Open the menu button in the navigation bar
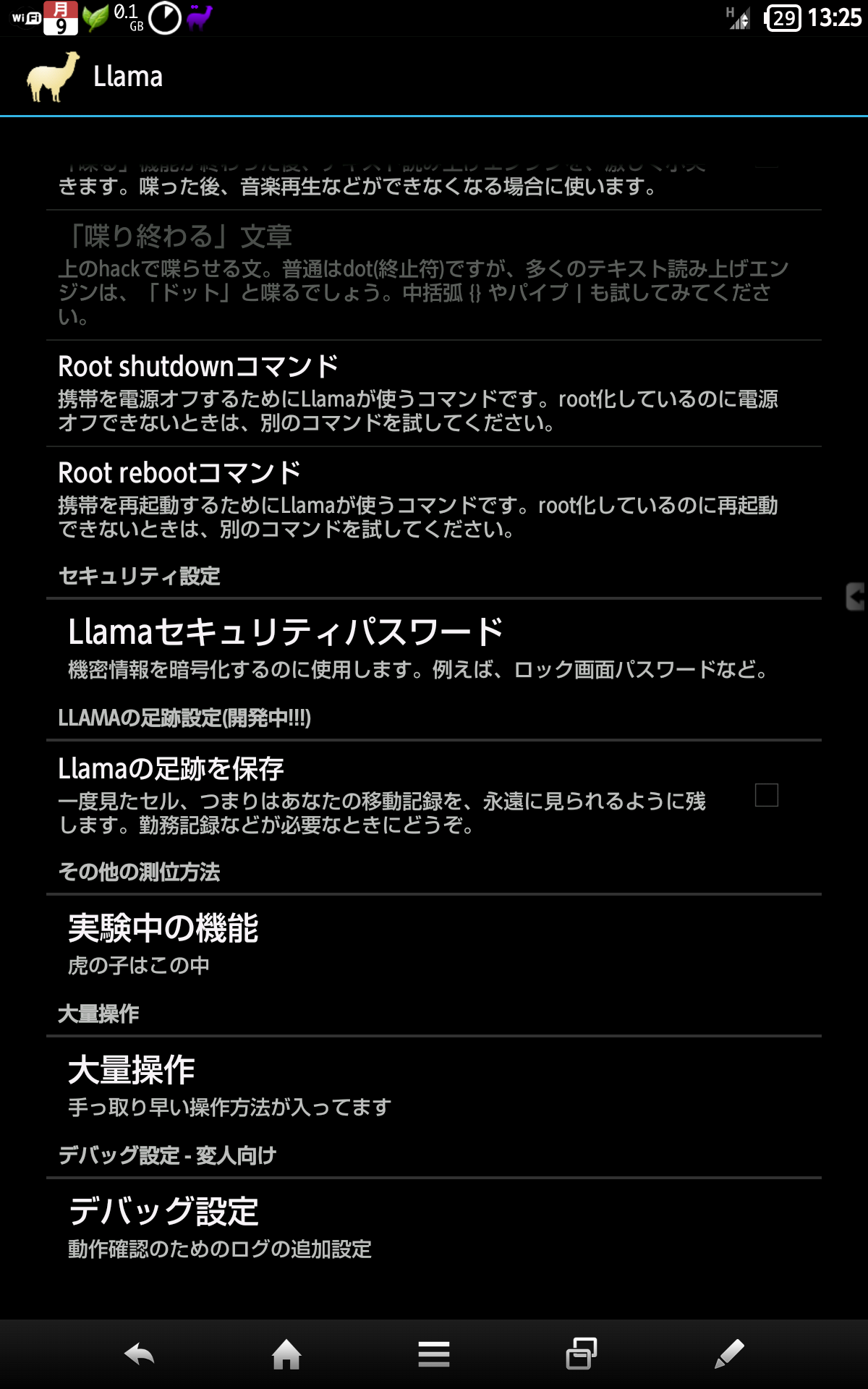The height and width of the screenshot is (1389, 868). tap(433, 1354)
